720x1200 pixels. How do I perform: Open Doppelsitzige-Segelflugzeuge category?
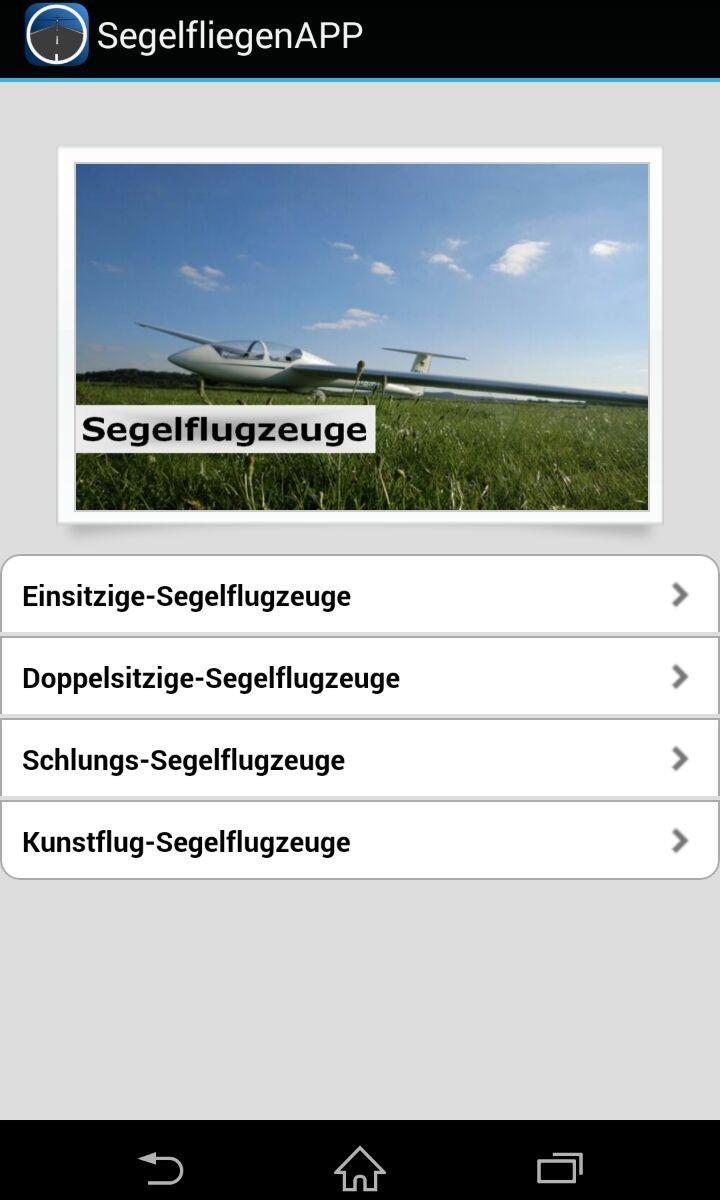tap(360, 677)
